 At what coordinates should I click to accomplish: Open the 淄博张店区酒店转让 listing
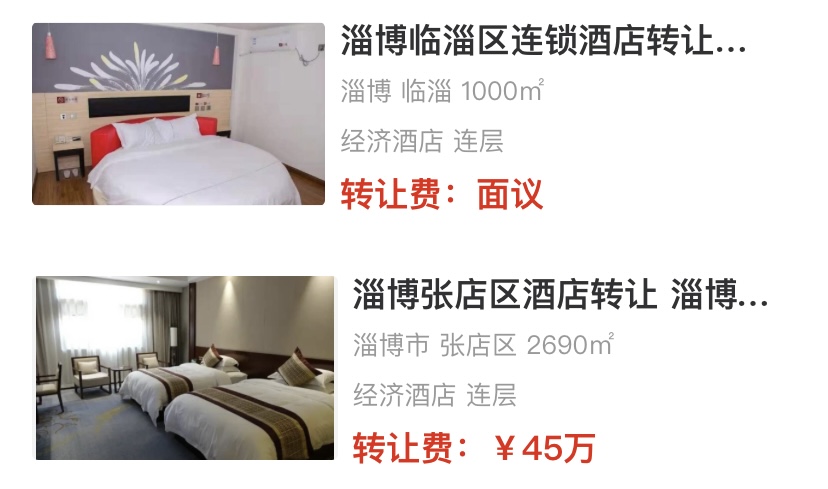pos(560,296)
